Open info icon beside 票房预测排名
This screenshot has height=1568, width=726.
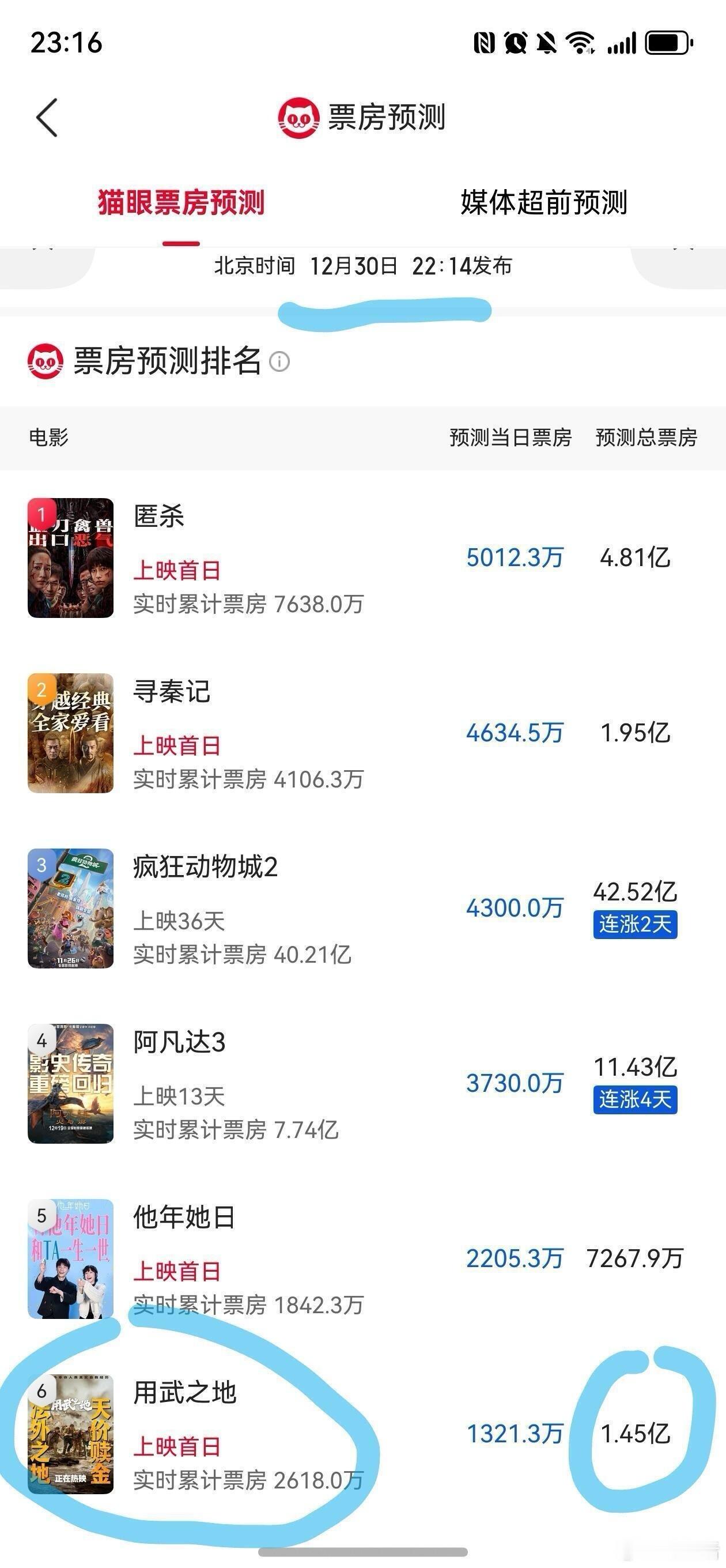(279, 361)
